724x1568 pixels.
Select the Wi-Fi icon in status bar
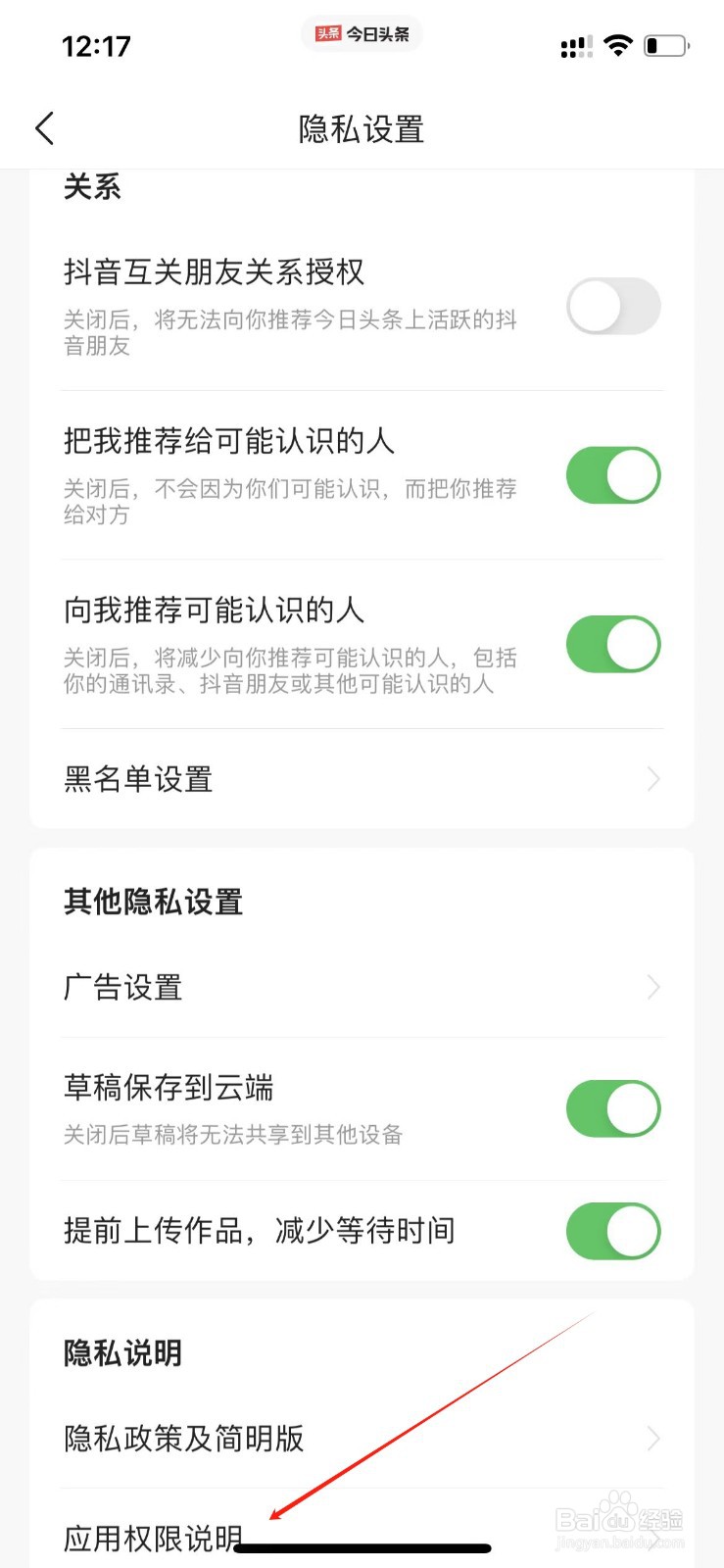(x=618, y=44)
